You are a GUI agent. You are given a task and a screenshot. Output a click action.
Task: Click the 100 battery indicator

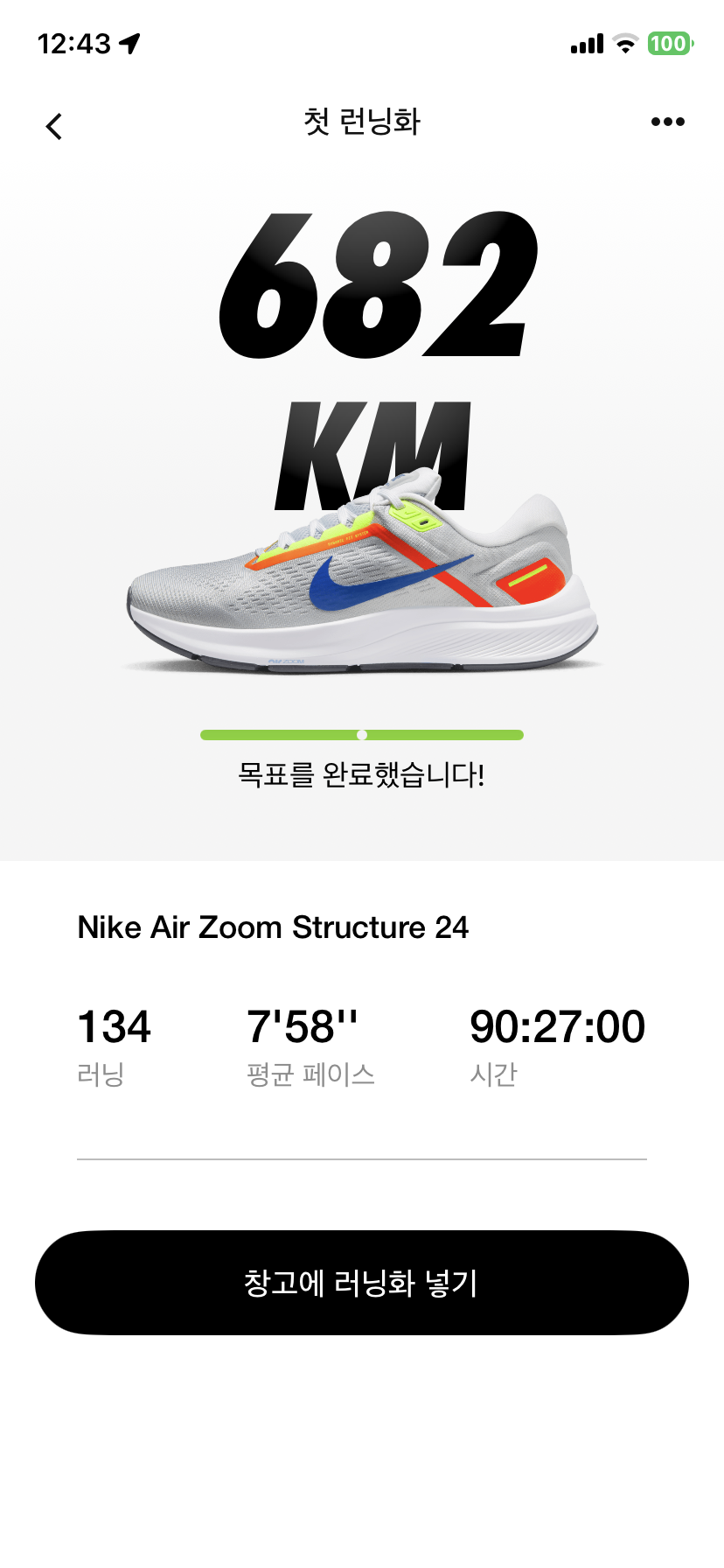click(x=667, y=42)
